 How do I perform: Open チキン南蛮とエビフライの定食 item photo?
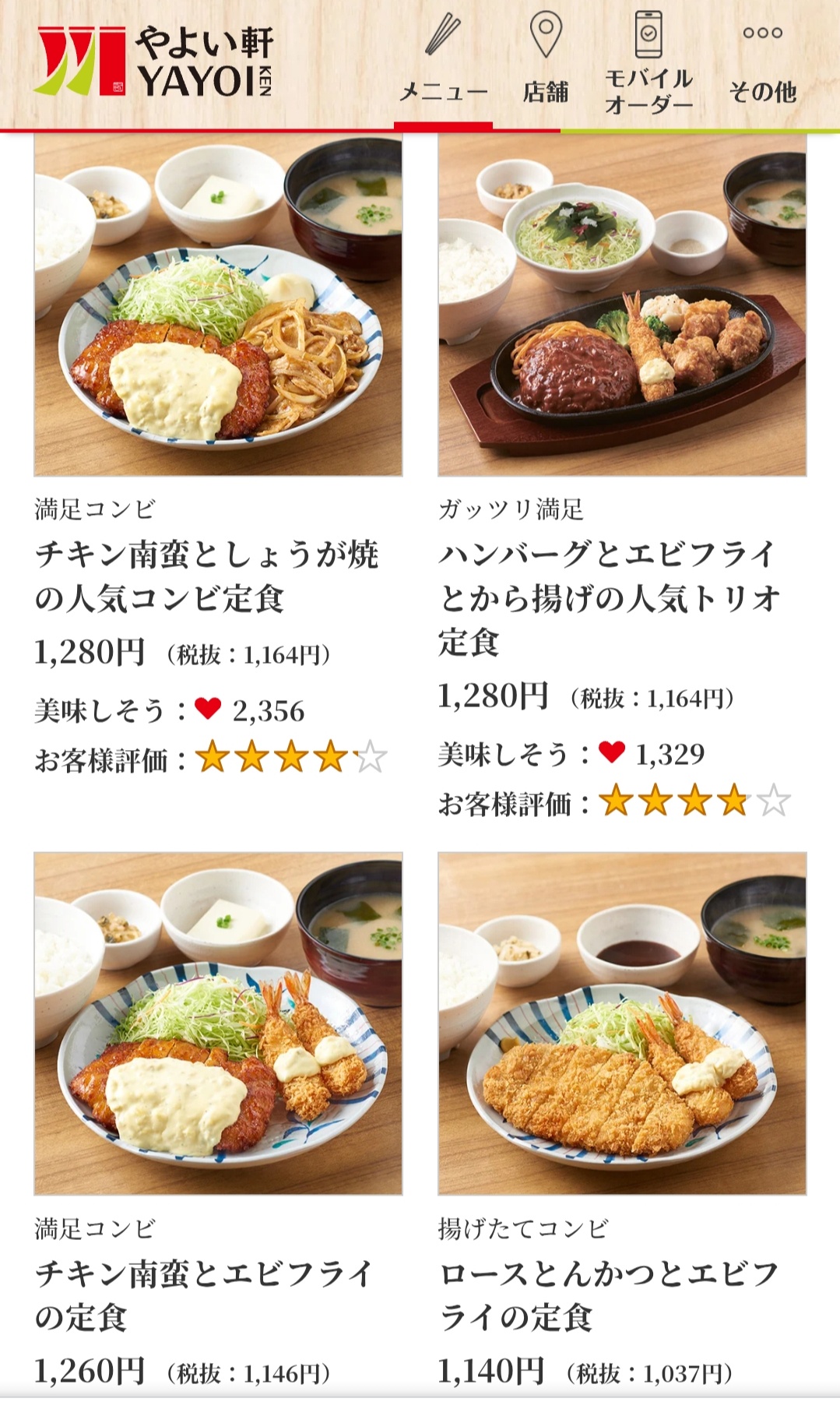pyautogui.click(x=218, y=1023)
